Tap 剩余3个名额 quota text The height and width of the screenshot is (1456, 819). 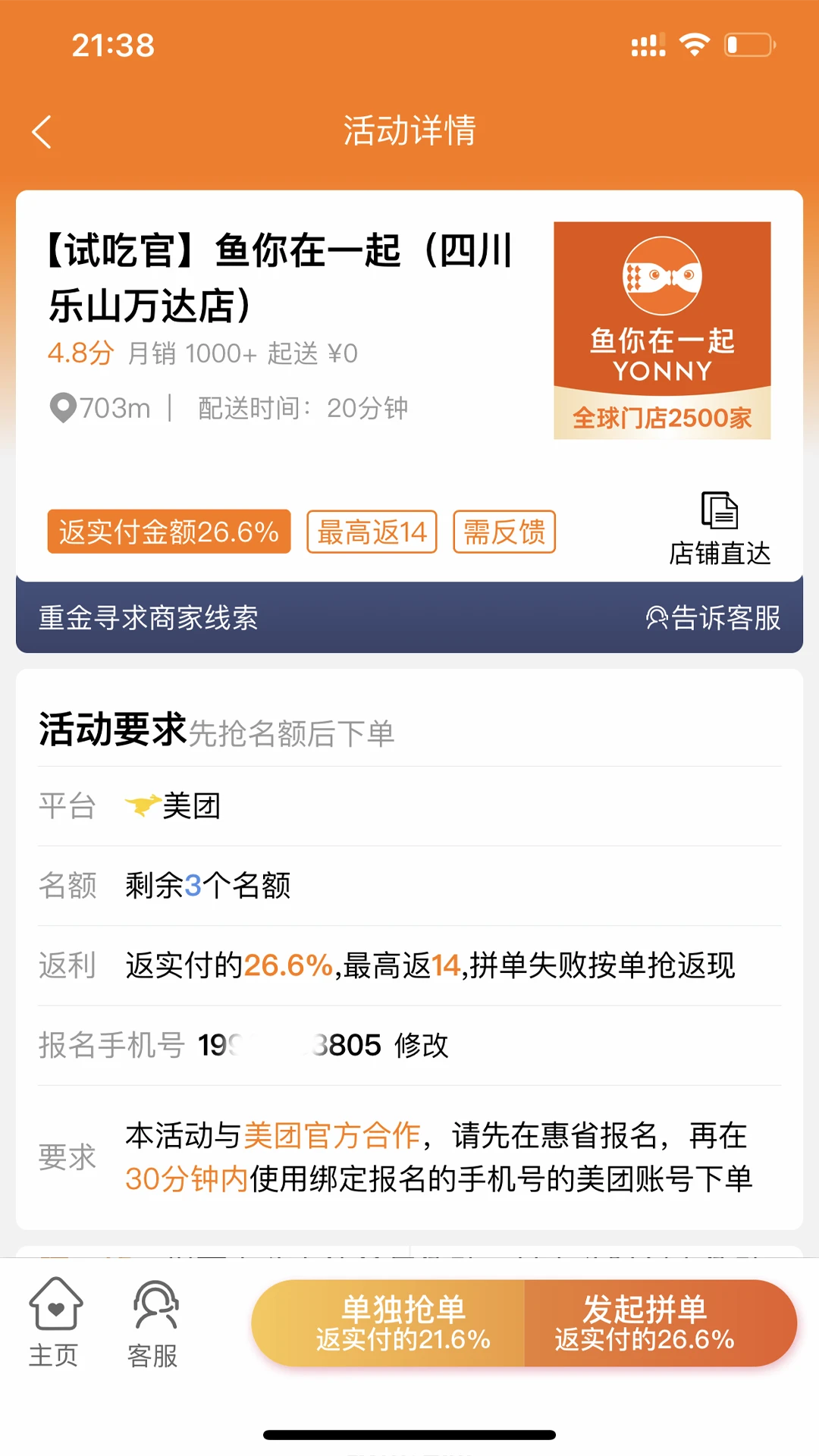pyautogui.click(x=207, y=886)
